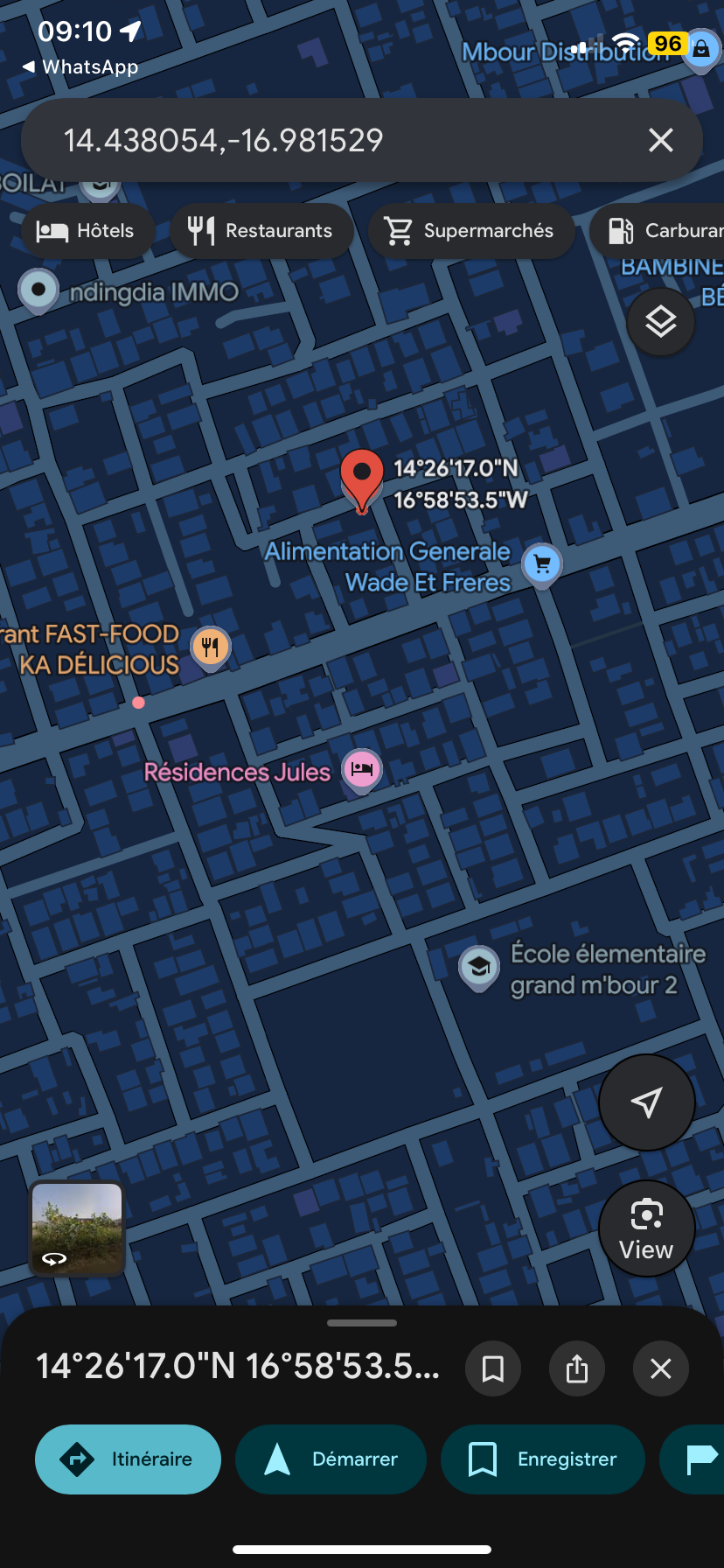
Task: Return to WhatsApp via back link
Action: click(x=80, y=67)
